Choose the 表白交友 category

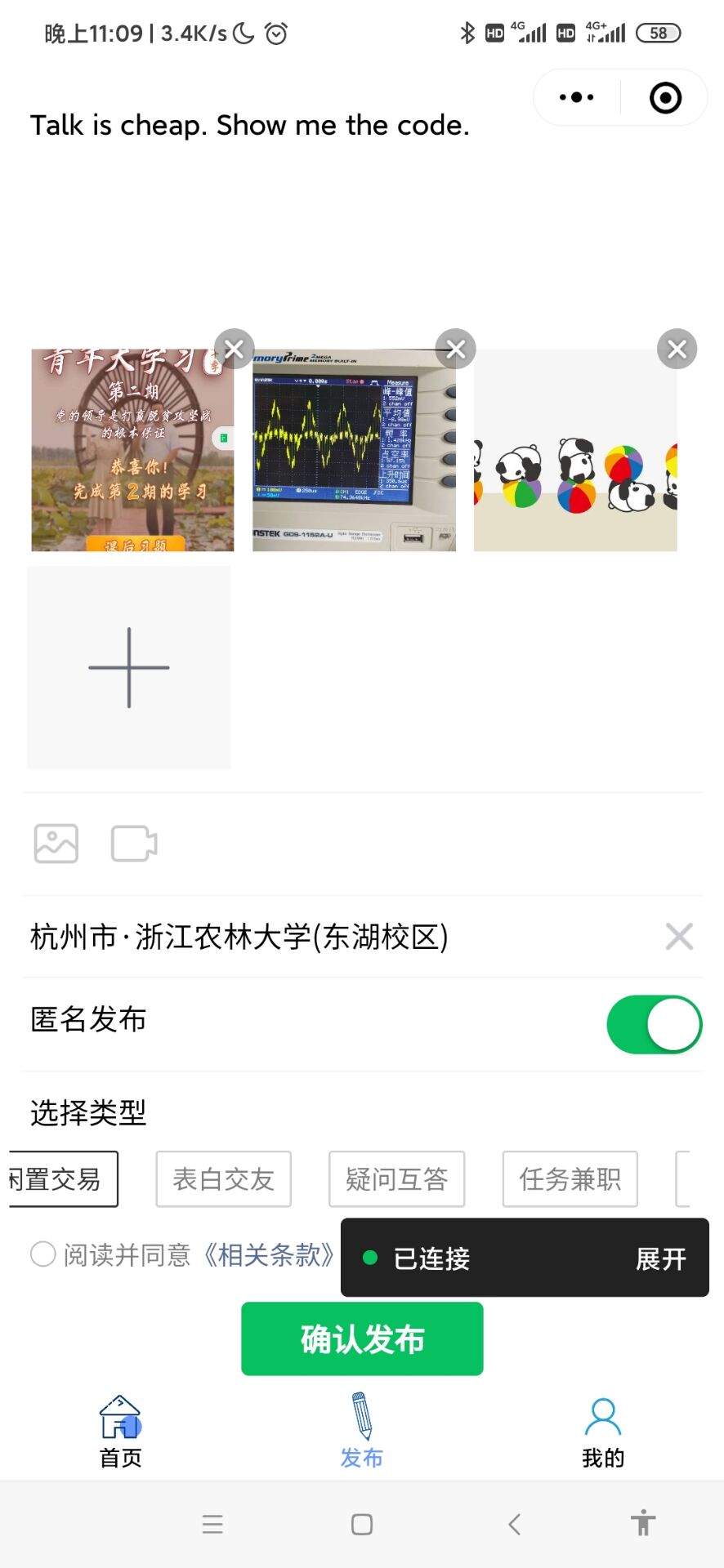pyautogui.click(x=223, y=1178)
